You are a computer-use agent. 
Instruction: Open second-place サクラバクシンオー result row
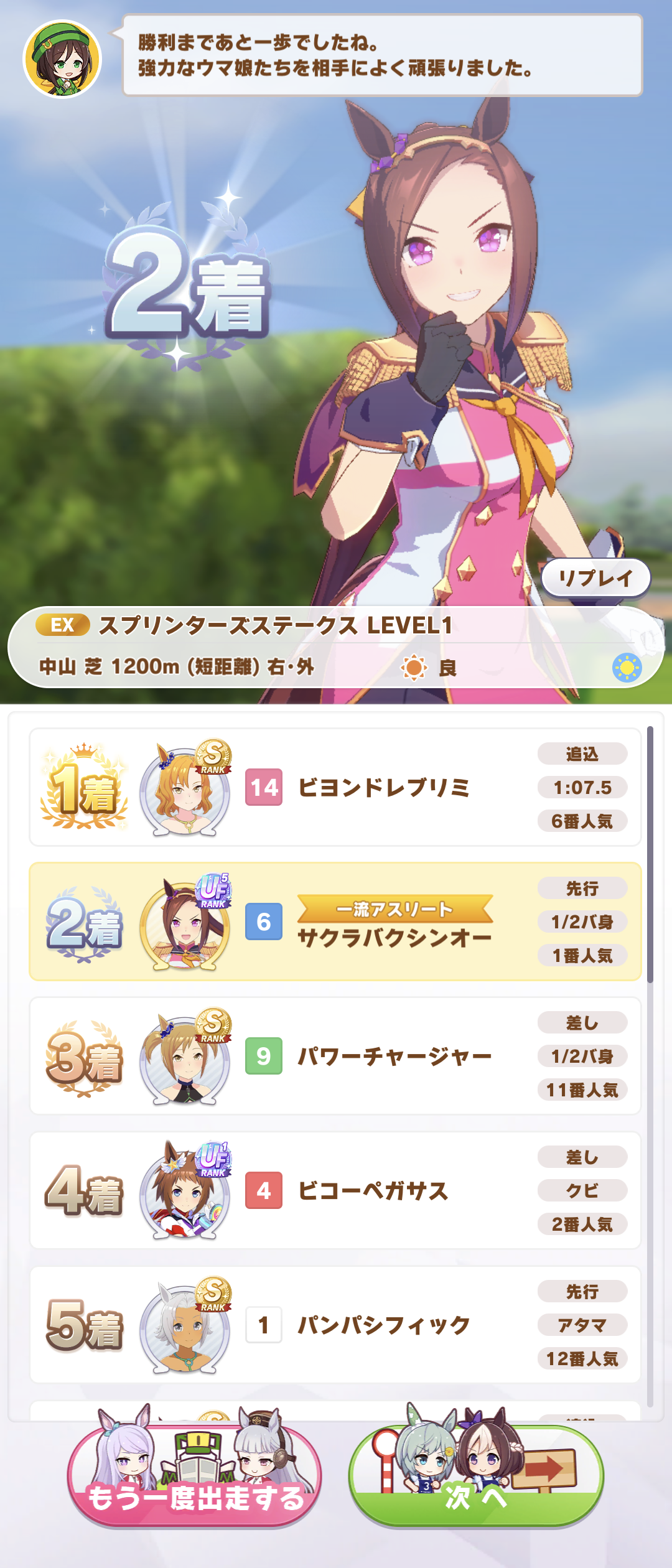tap(335, 922)
